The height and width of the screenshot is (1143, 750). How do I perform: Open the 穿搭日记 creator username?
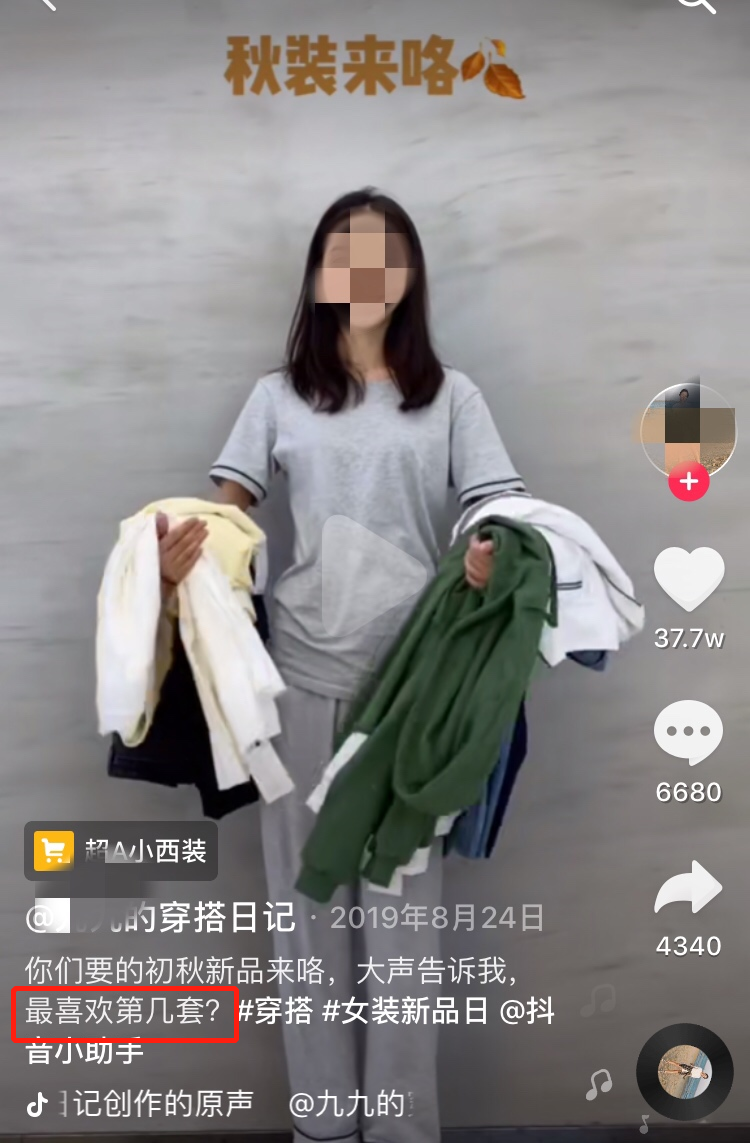(165, 916)
